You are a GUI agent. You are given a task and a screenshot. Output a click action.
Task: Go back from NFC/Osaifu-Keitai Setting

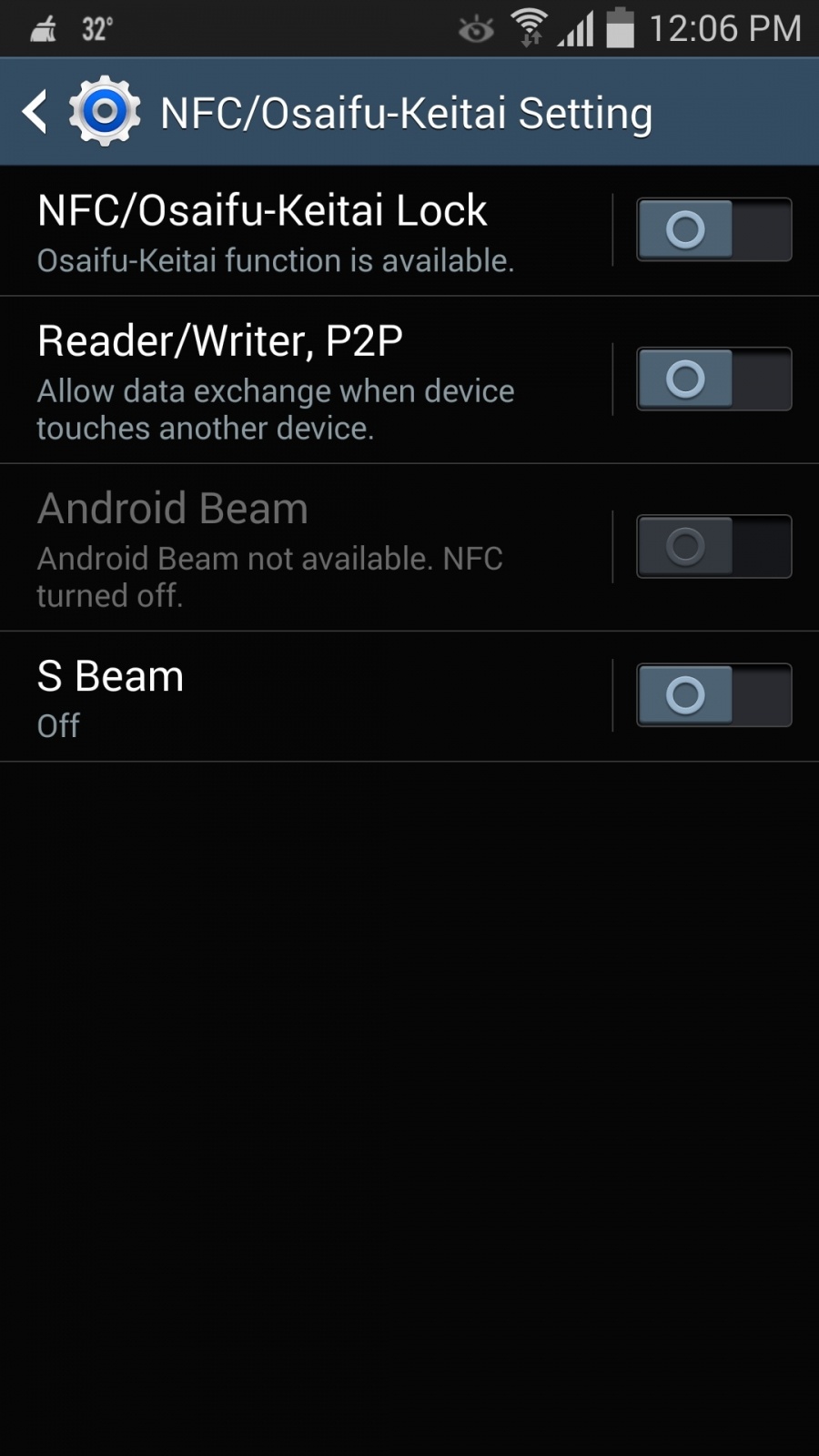36,113
